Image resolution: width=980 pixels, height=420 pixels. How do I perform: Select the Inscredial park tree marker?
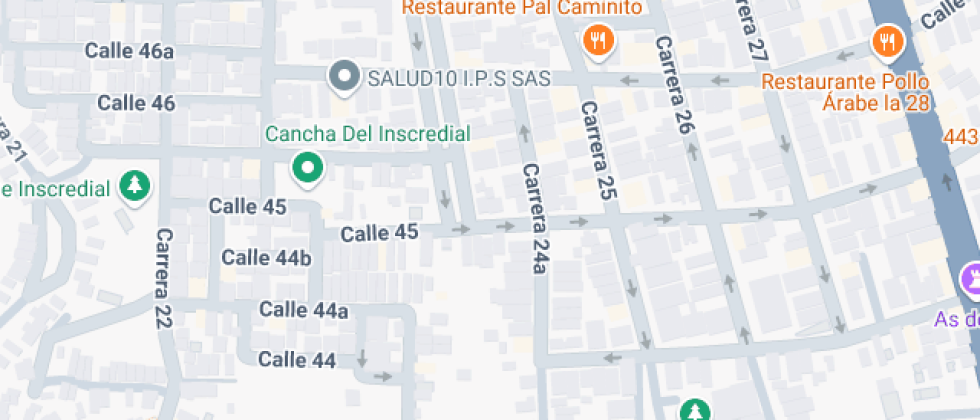tap(133, 185)
